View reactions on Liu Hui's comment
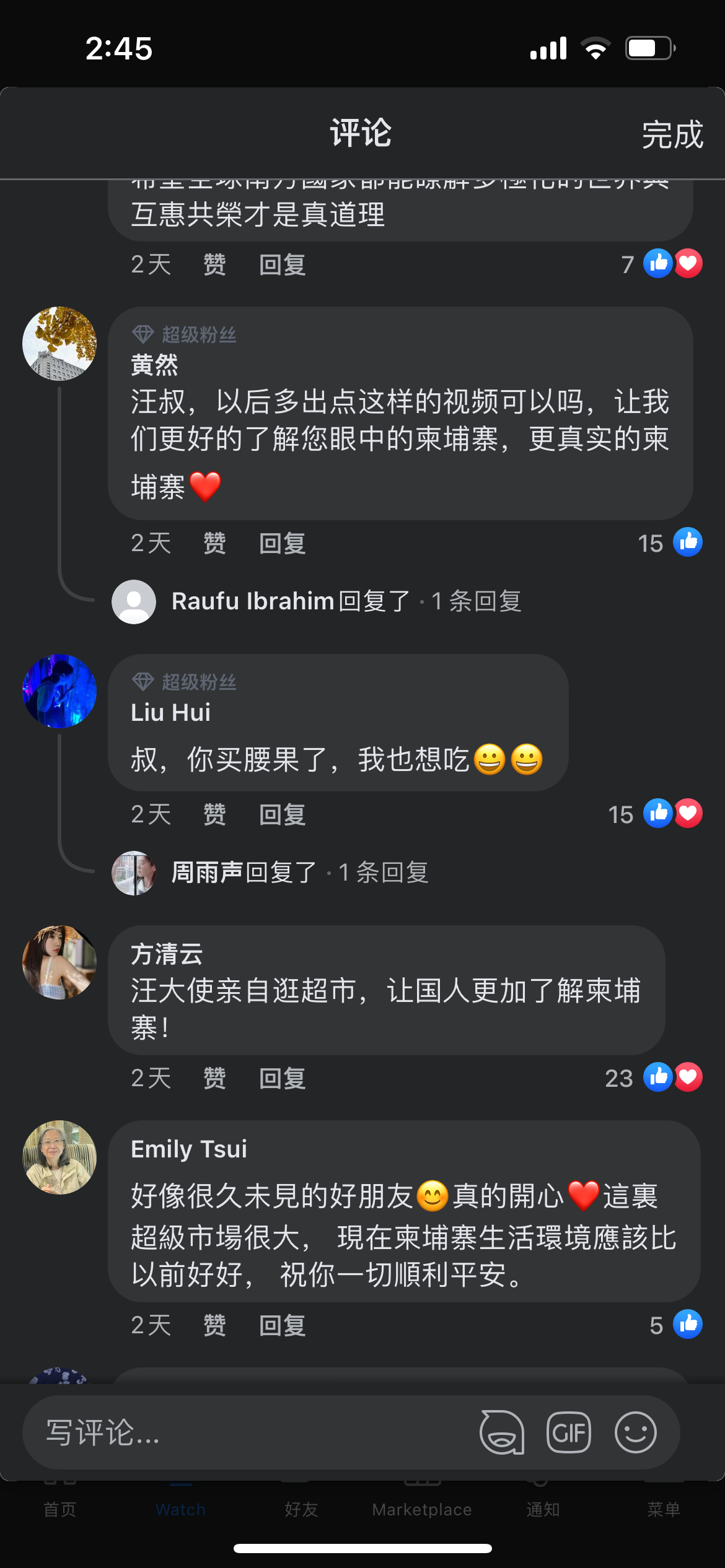Screen dimensions: 725x1568 (x=656, y=814)
